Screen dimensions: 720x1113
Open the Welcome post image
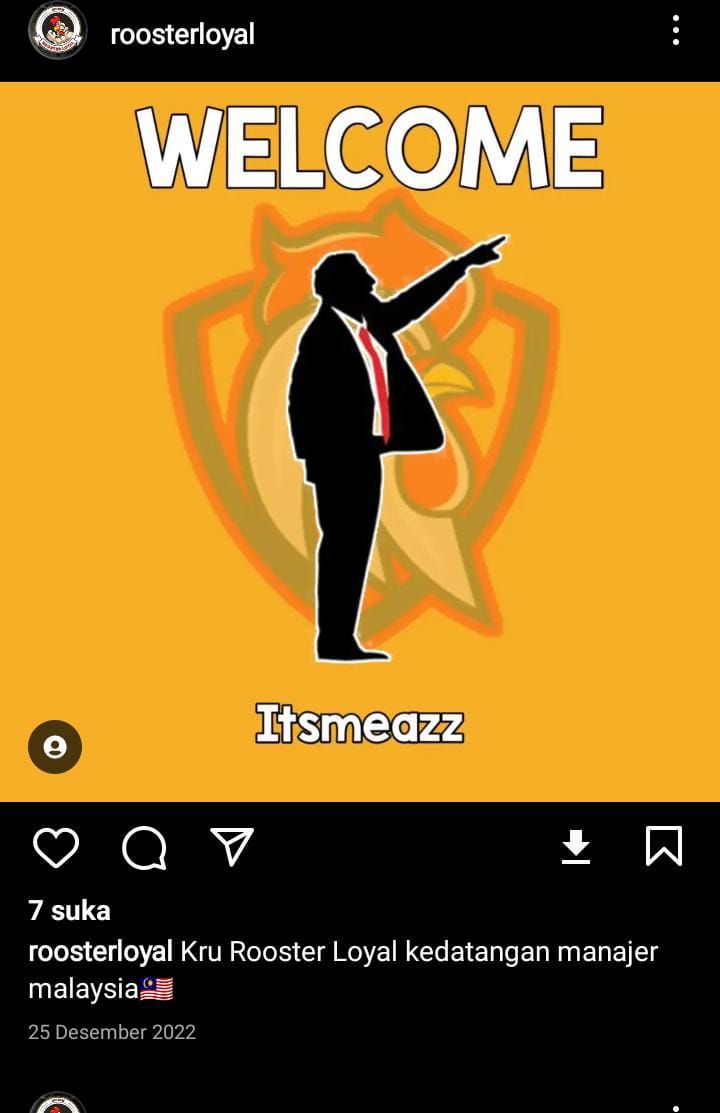point(360,440)
